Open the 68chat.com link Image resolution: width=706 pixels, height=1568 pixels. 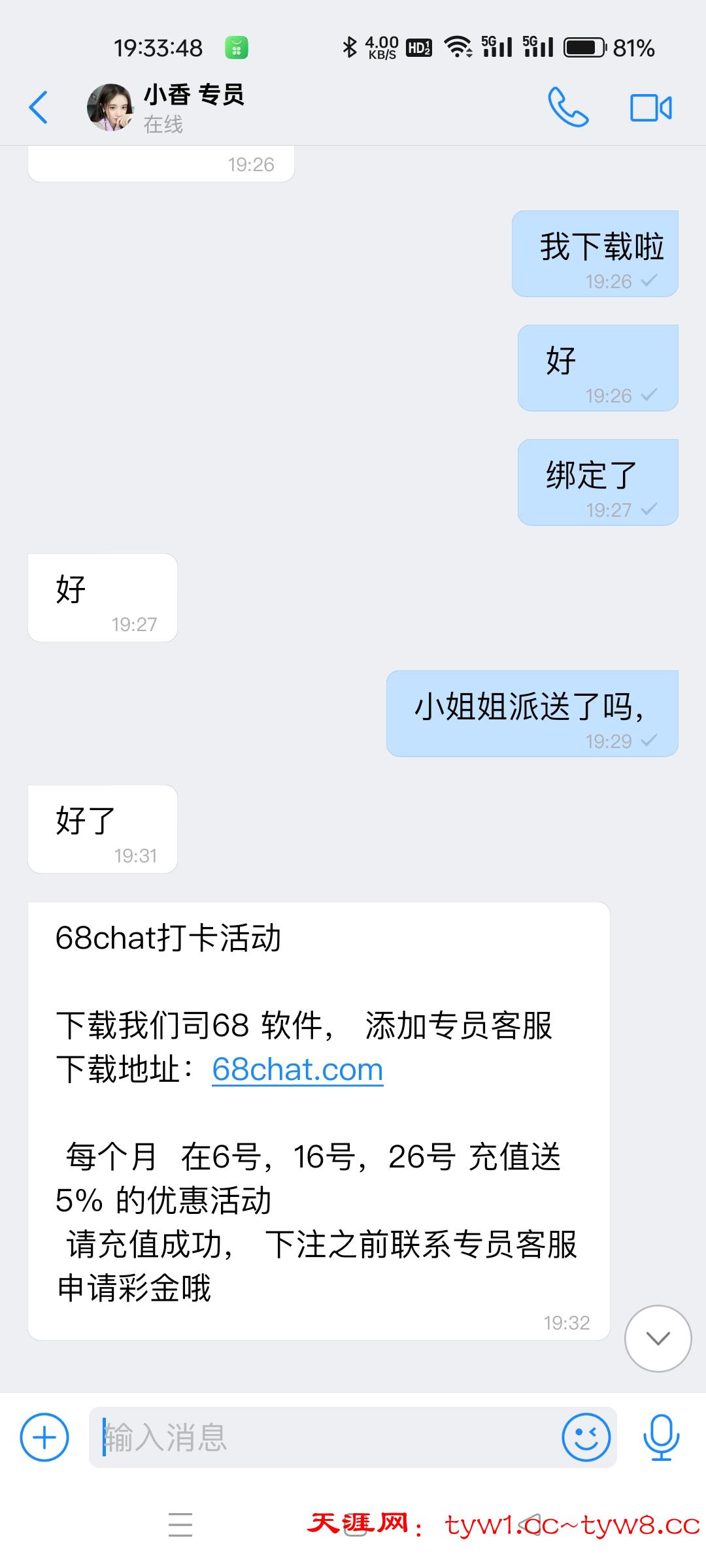click(x=297, y=1070)
